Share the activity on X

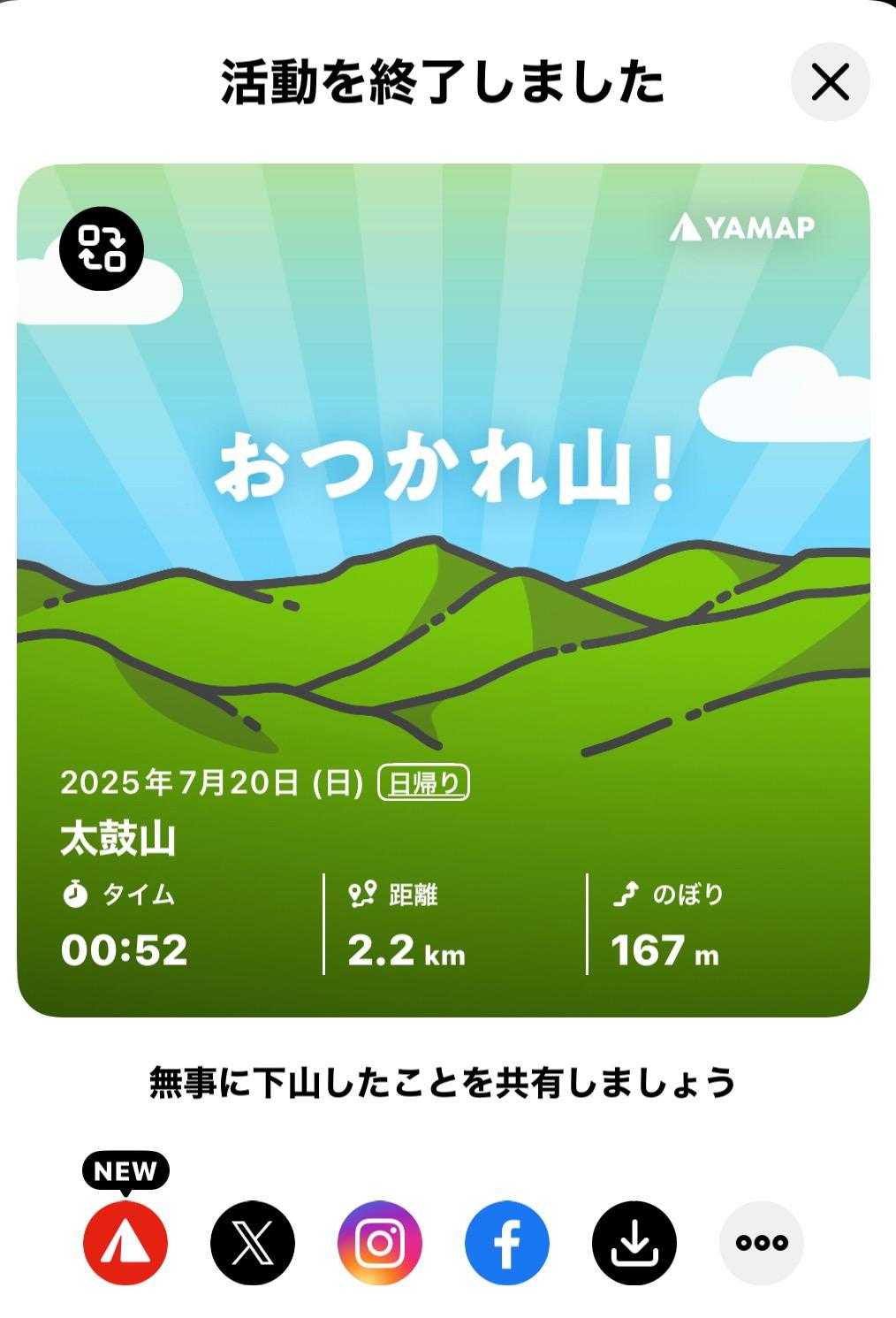pyautogui.click(x=253, y=1242)
